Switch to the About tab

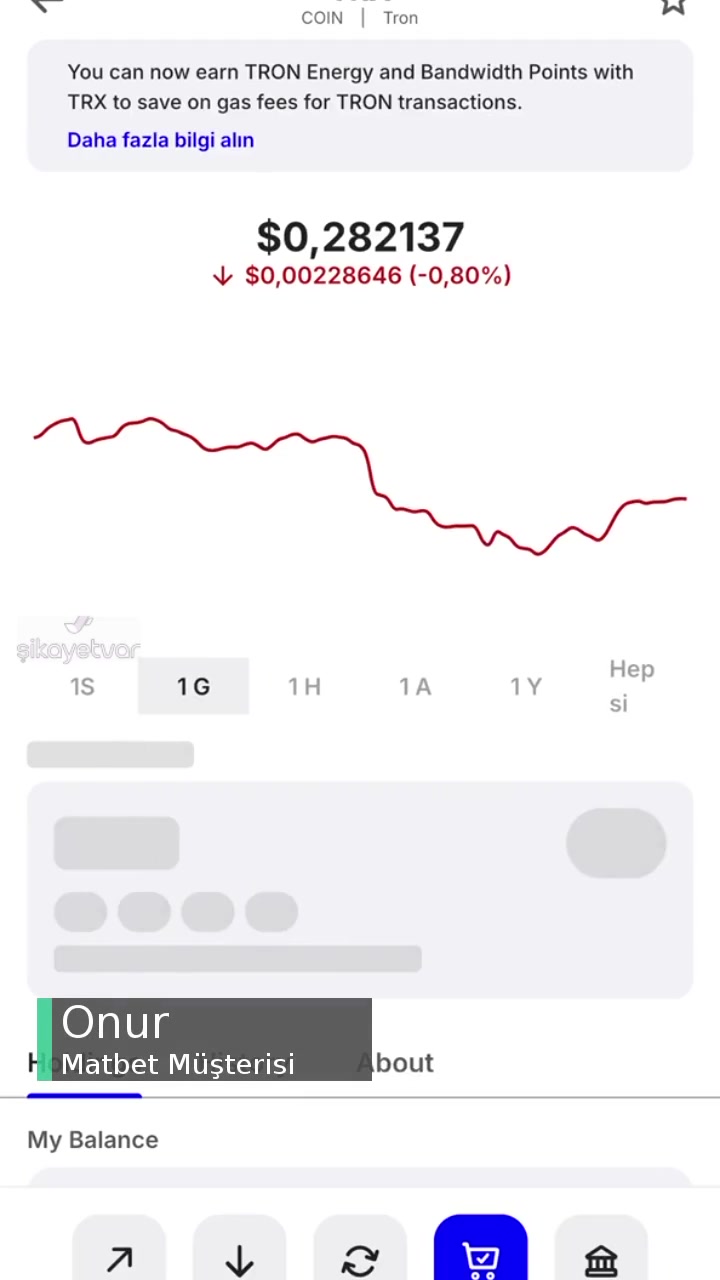[x=395, y=1062]
